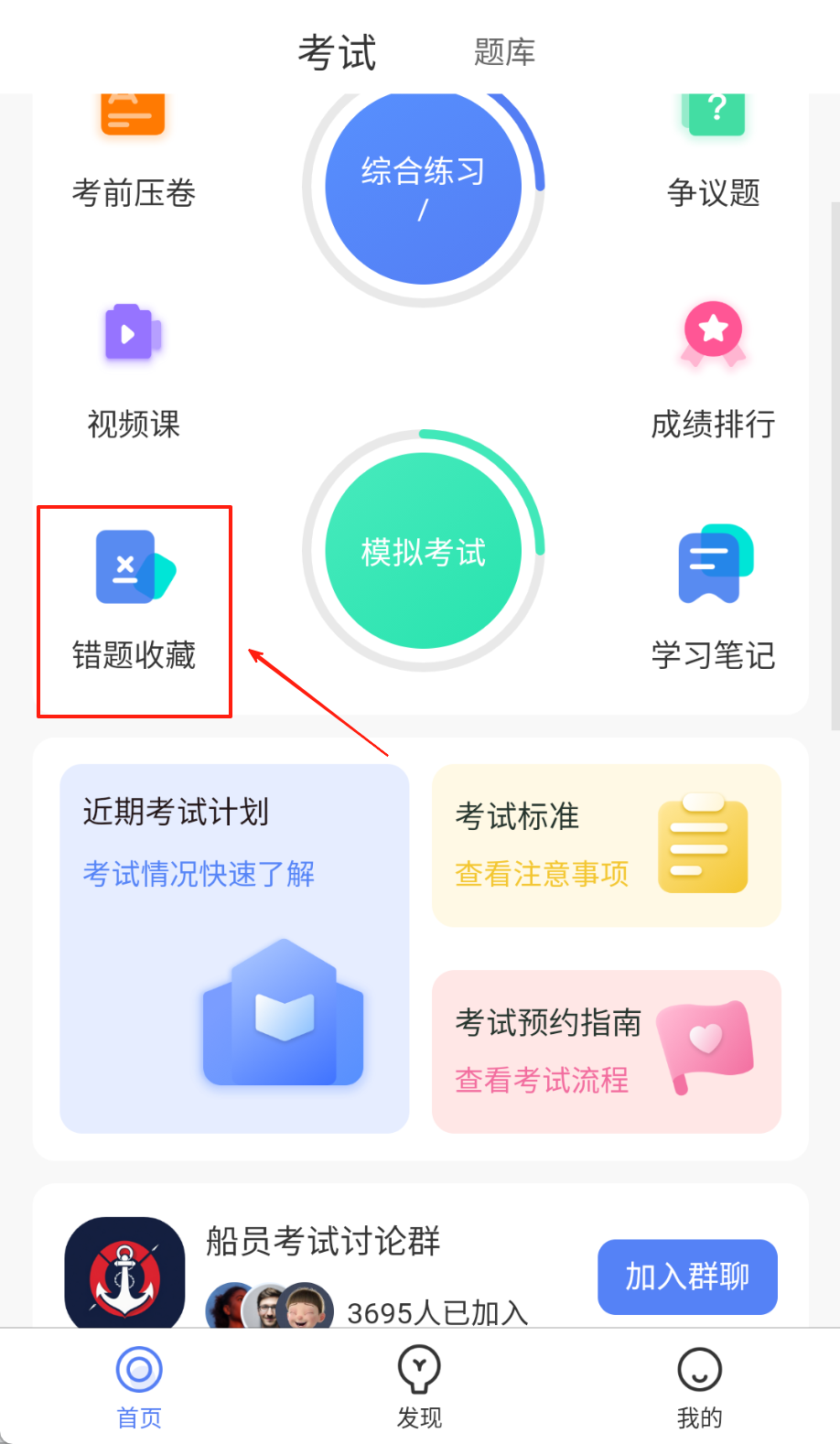Start 模拟考试 mock exam

(424, 551)
